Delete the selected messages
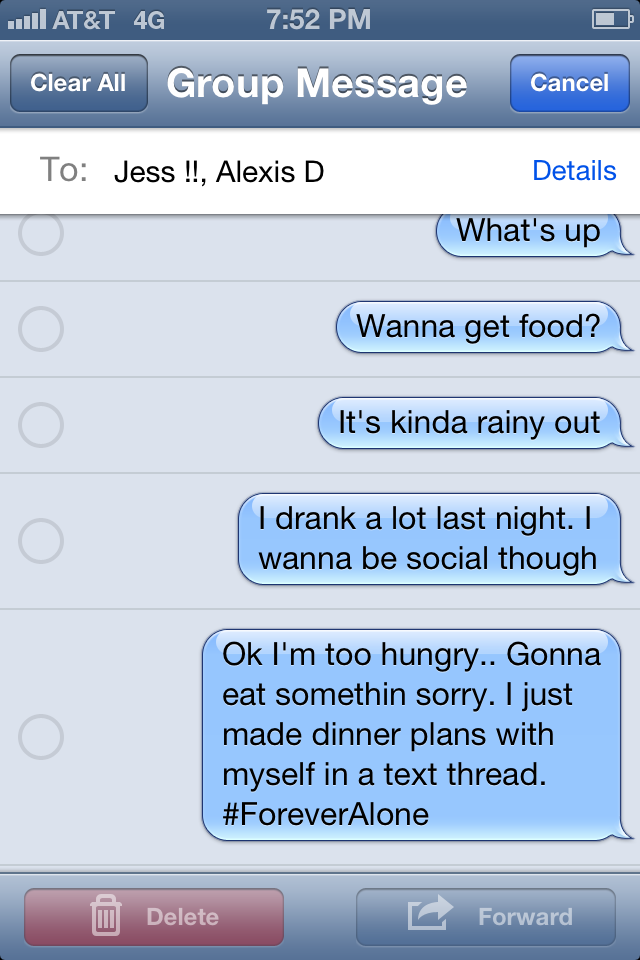The height and width of the screenshot is (960, 640). (154, 917)
